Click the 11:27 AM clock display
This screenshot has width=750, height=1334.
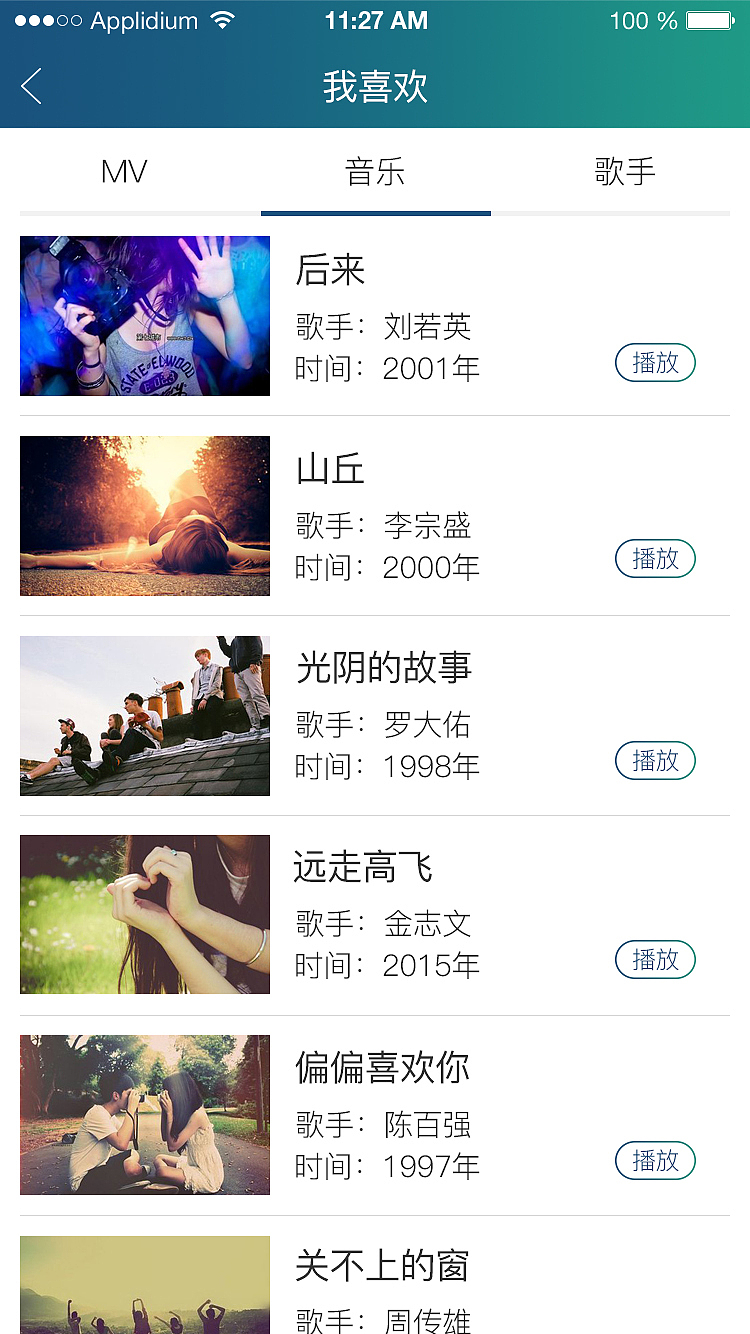click(375, 18)
